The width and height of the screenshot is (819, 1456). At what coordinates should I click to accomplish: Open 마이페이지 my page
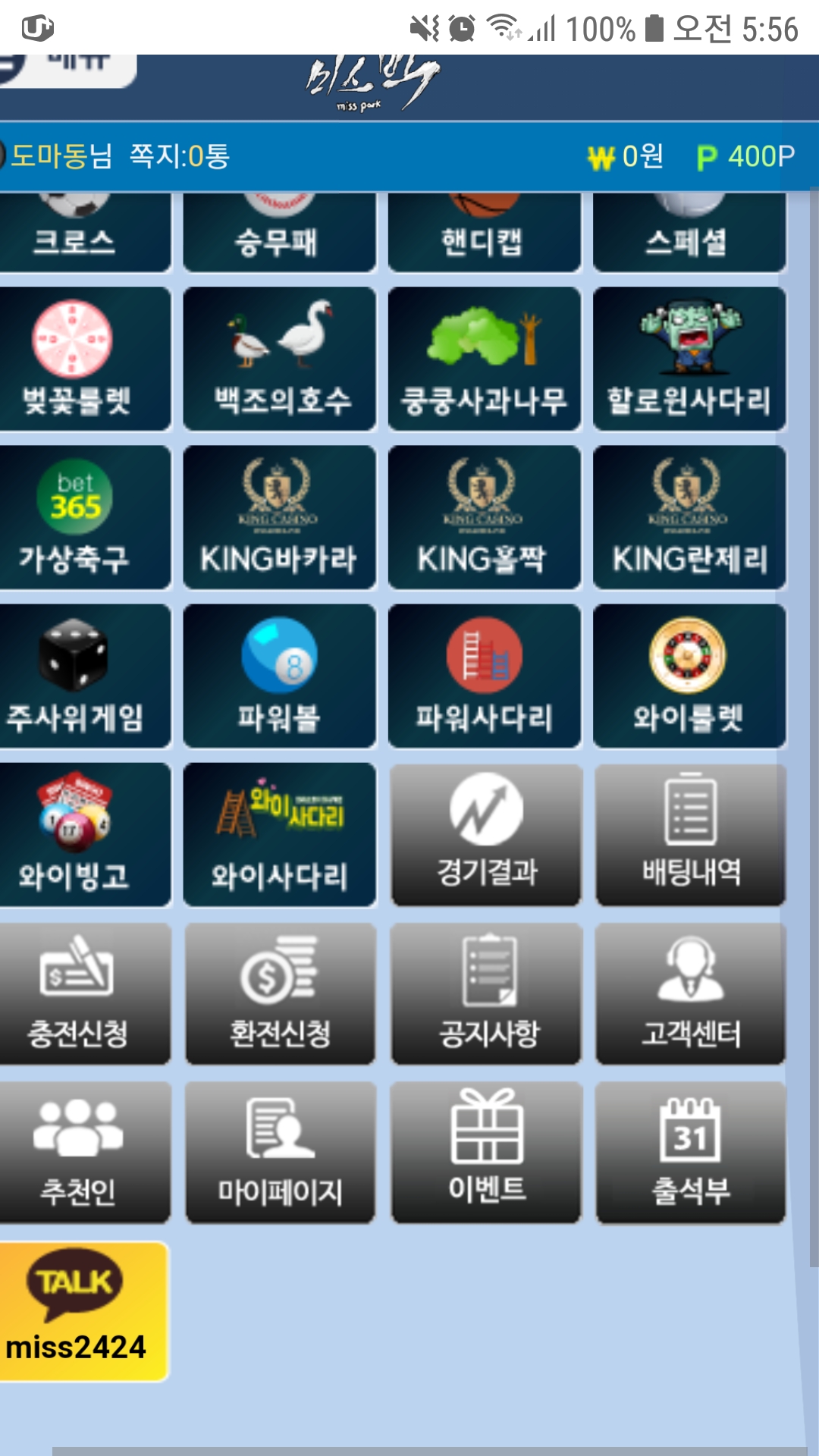280,1152
